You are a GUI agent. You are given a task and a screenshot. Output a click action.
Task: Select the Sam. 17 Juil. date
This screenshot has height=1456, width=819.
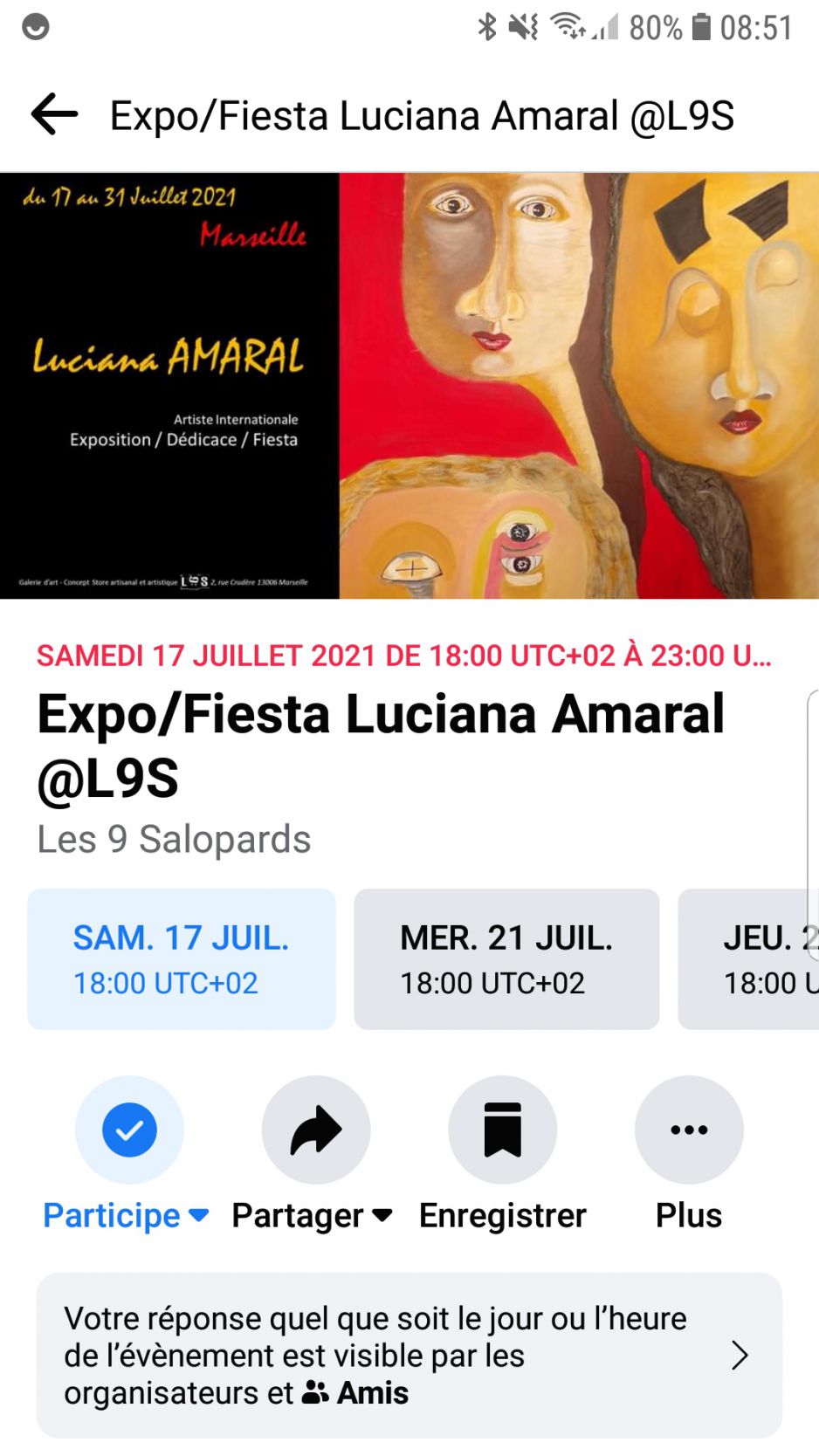[182, 958]
